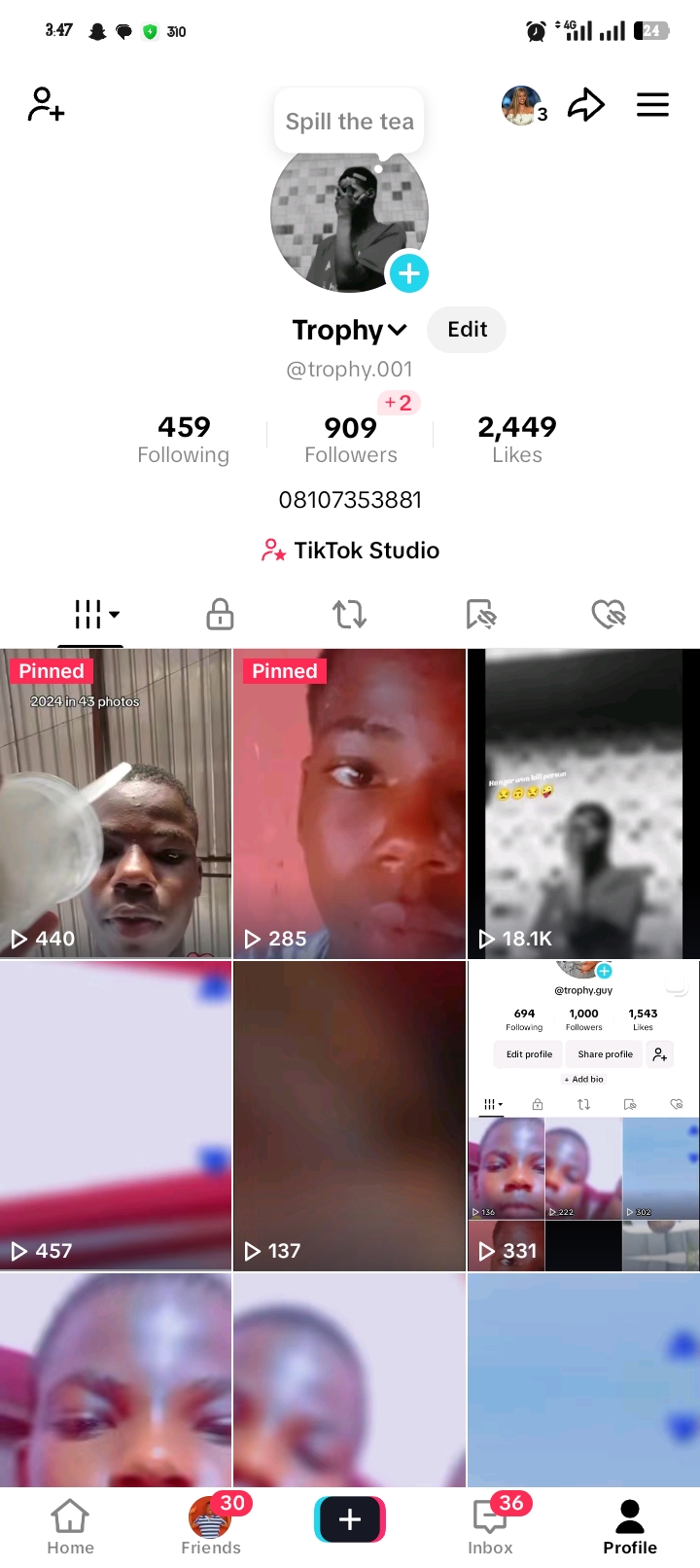Open the video with 18.1K views
Viewport: 700px width, 1568px height.
pyautogui.click(x=583, y=803)
